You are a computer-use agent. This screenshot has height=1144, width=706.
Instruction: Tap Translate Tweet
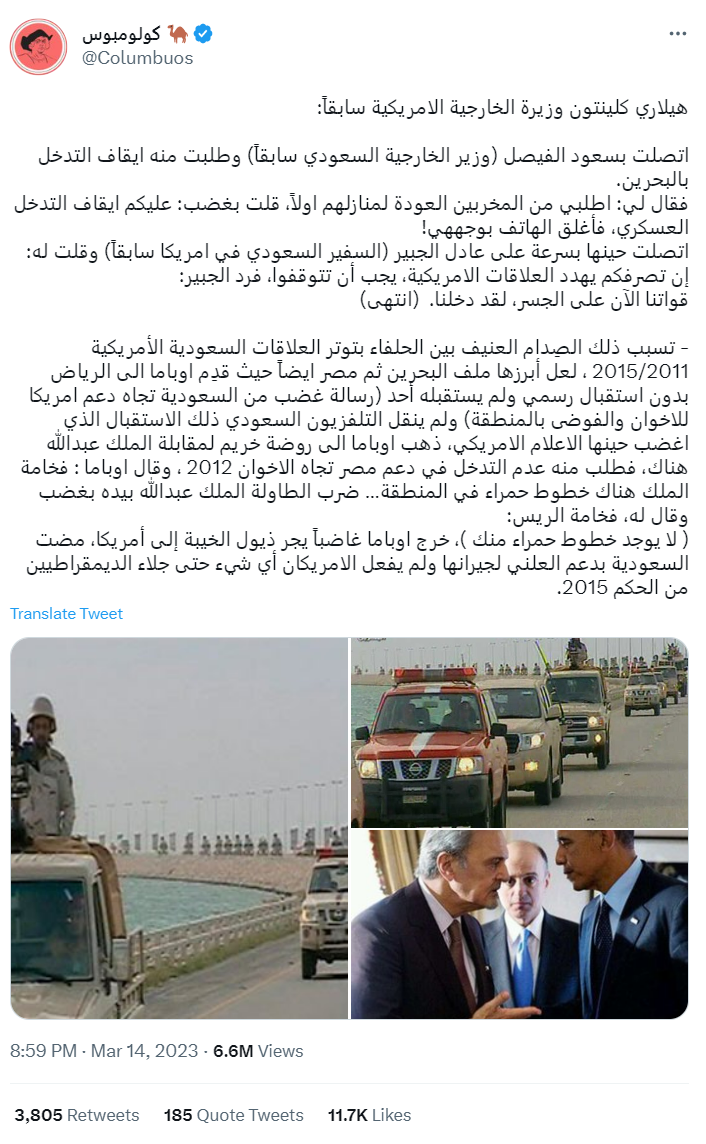66,614
